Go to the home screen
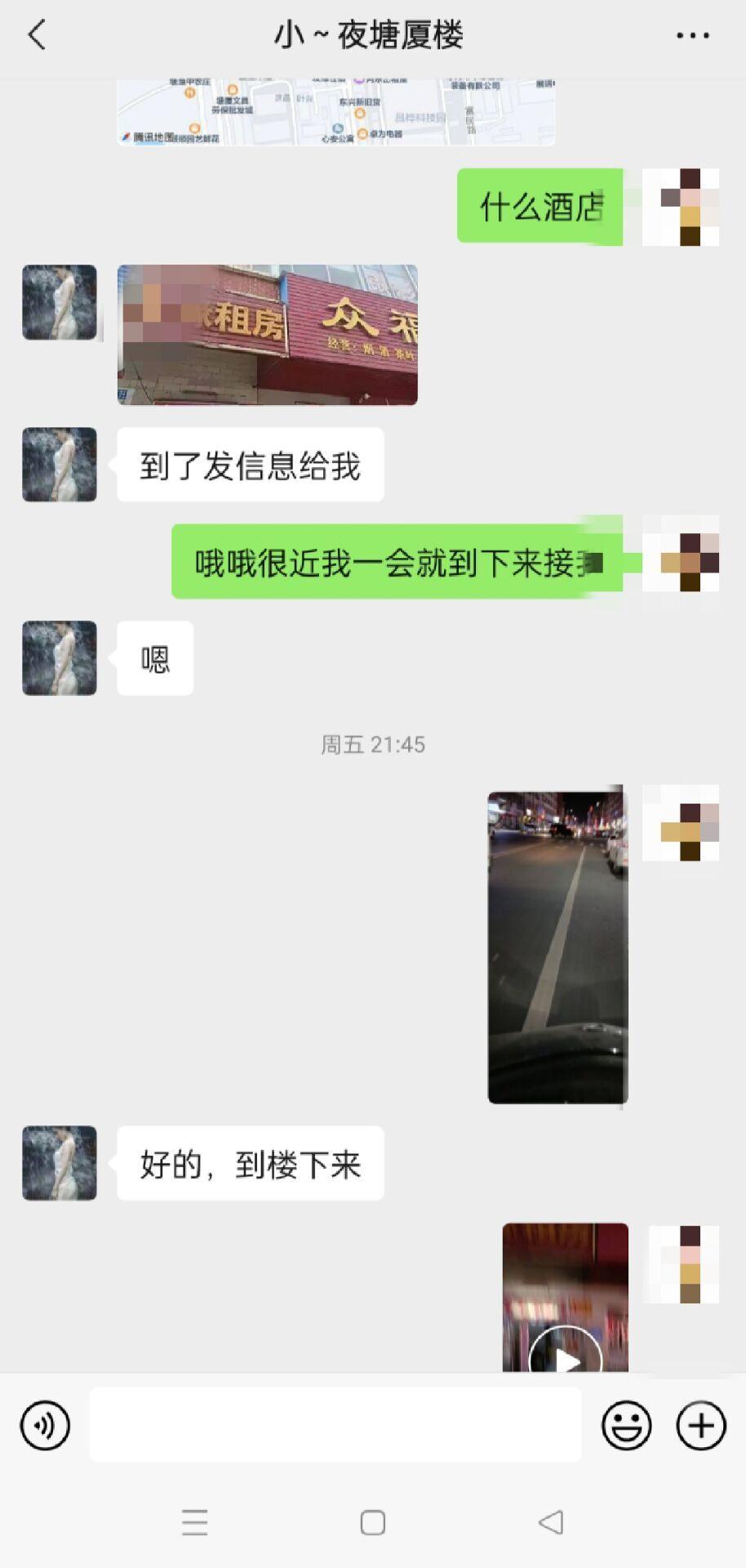The image size is (746, 1568). [373, 1522]
